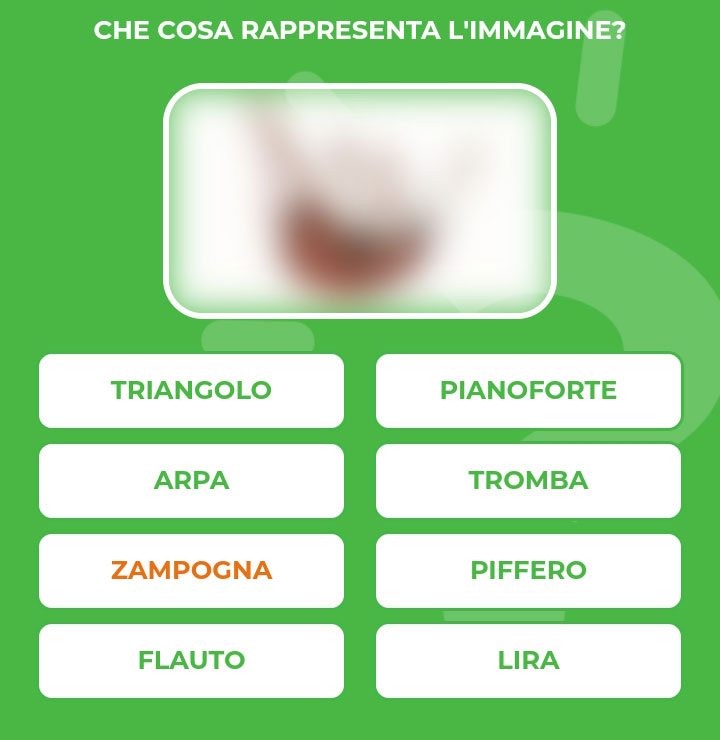Click the instrument guess reading FLAUTO
This screenshot has height=740, width=720.
coord(191,660)
